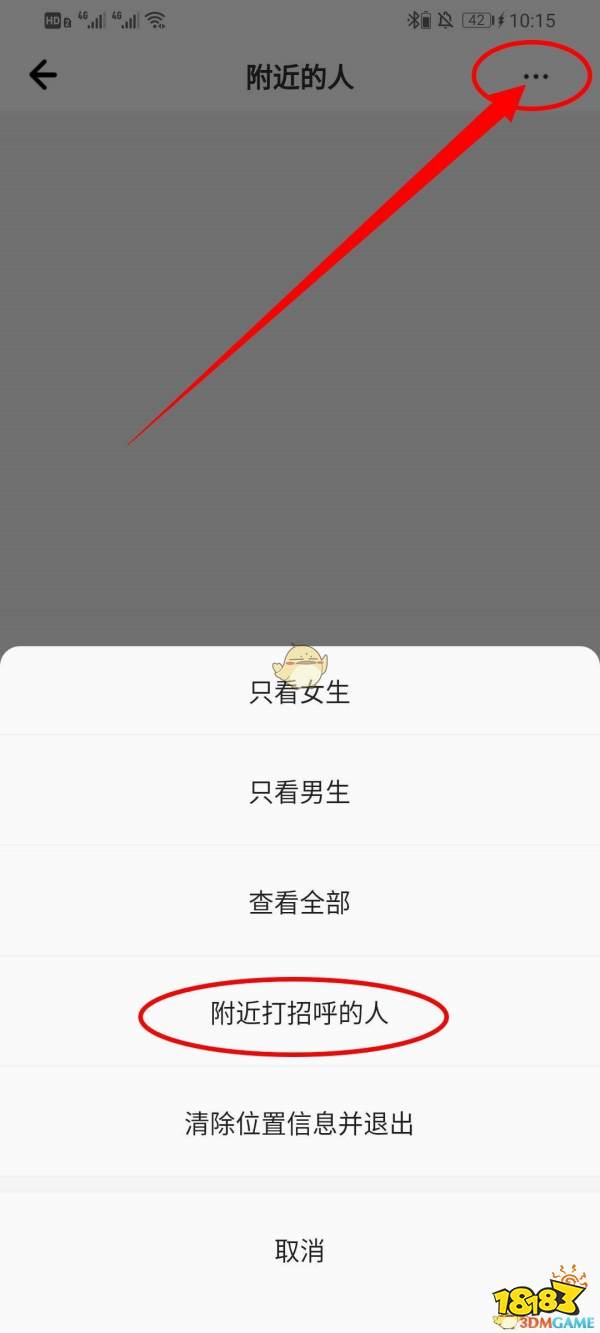Viewport: 600px width, 1333px height.
Task: Choose 只看男生 filter
Action: coord(300,791)
